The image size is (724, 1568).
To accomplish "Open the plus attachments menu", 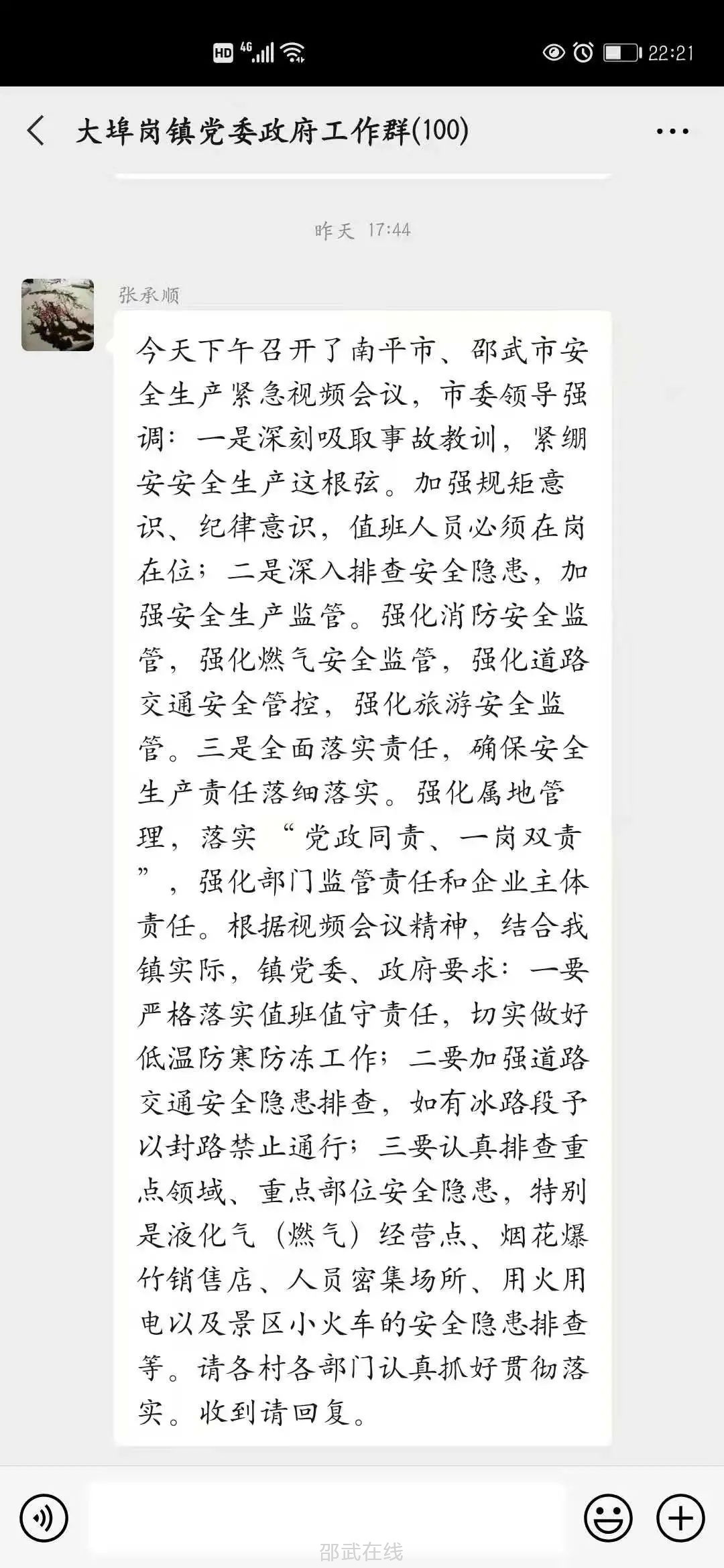I will 680,1518.
